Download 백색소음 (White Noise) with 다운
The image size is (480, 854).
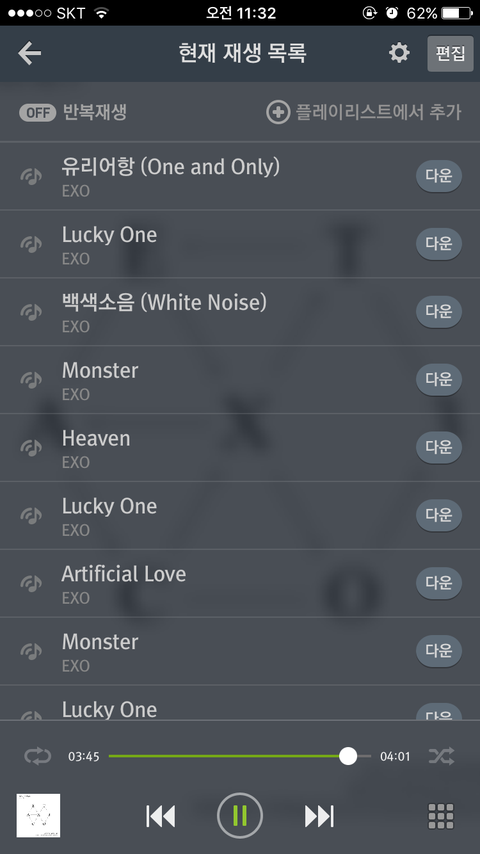pos(439,312)
